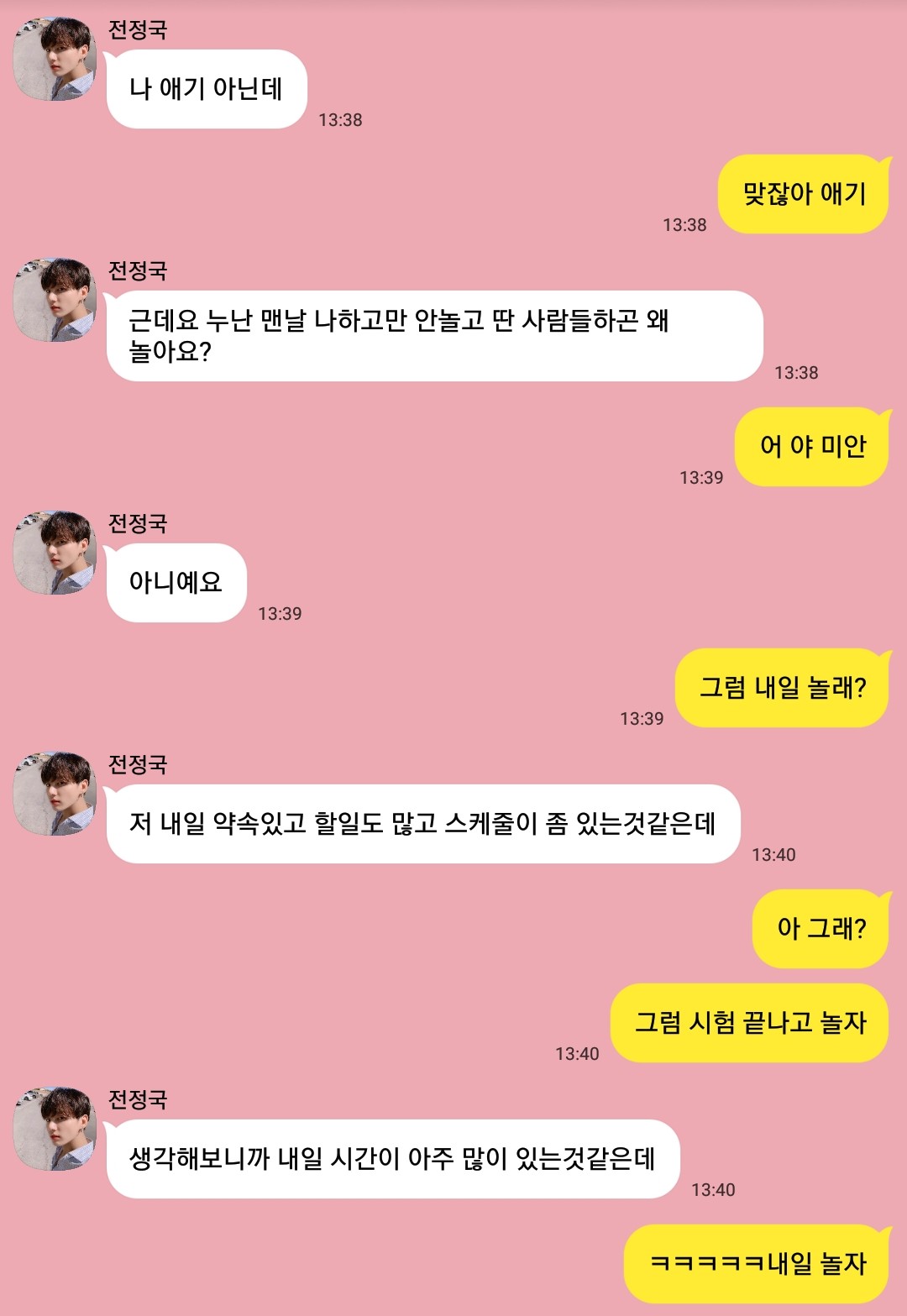Open the sender avatar by '저 내일 약속있고' message

(x=55, y=794)
